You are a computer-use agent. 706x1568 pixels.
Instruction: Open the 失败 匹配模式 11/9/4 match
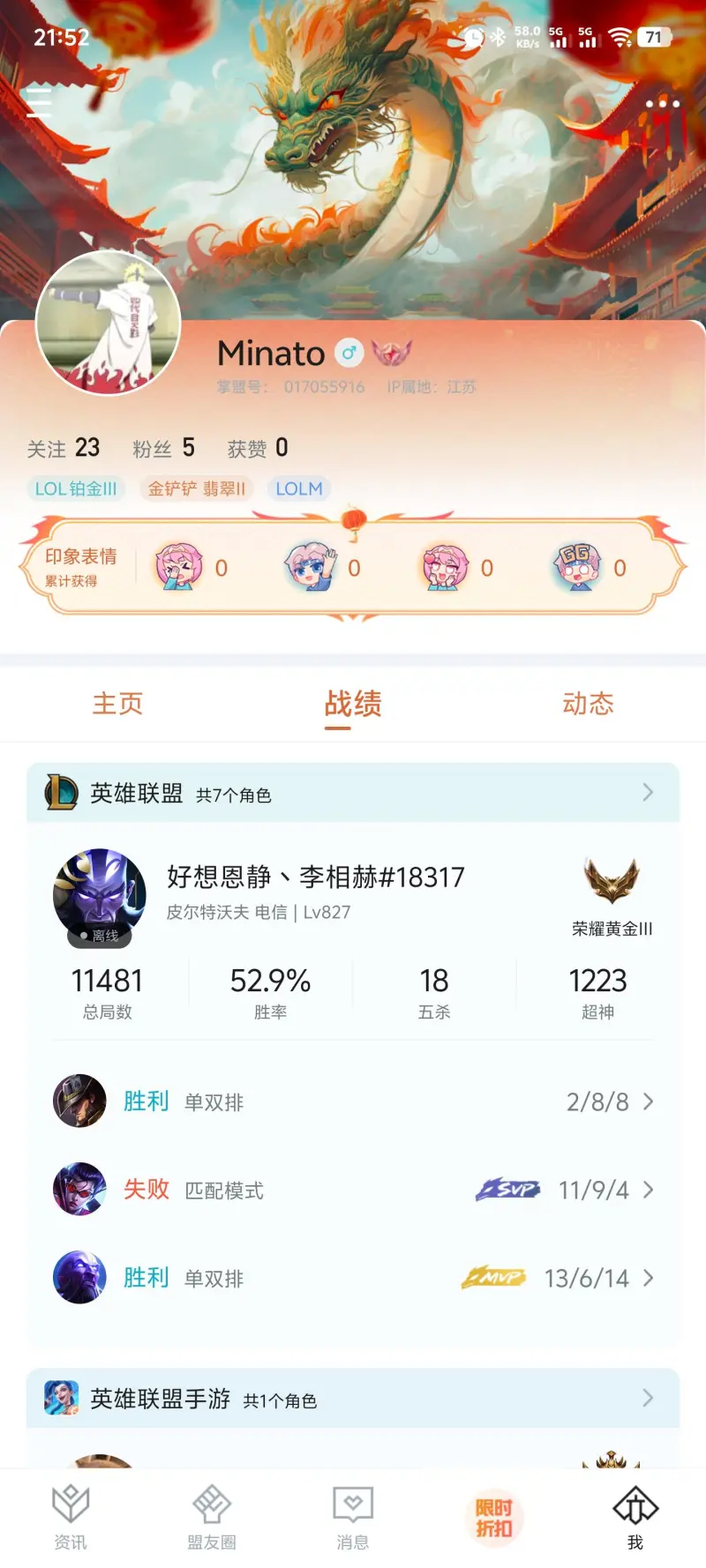click(x=353, y=1190)
